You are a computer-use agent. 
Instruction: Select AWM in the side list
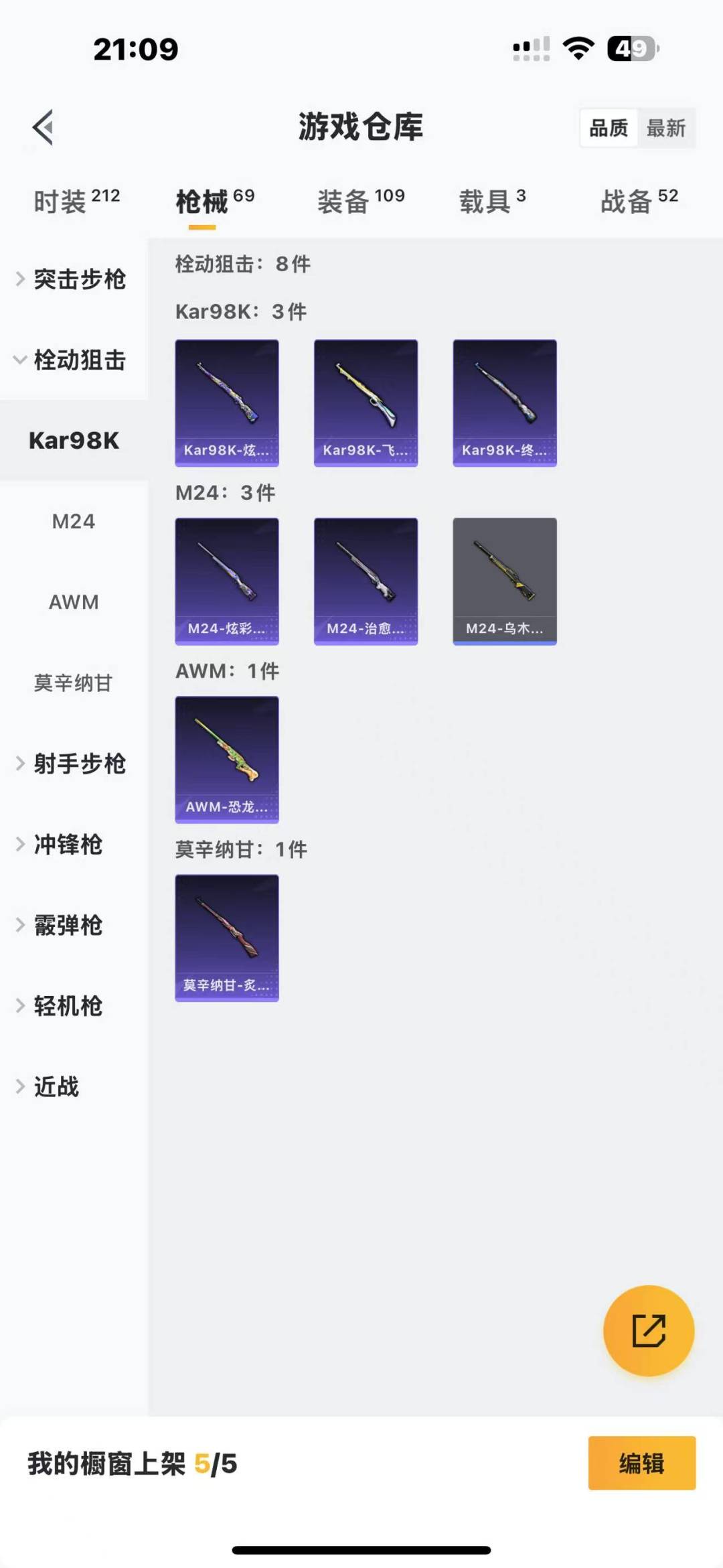pos(74,602)
